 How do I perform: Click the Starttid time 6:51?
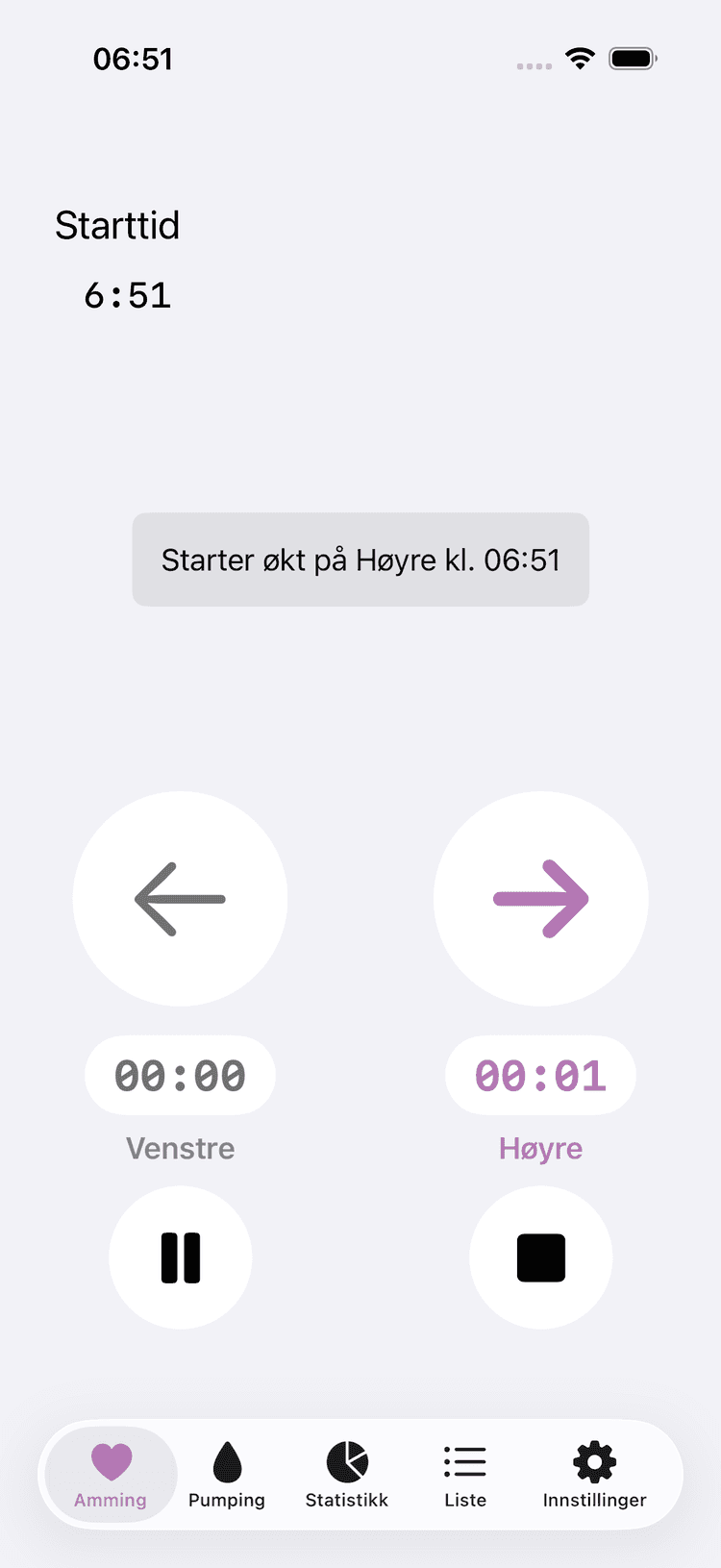[x=128, y=295]
